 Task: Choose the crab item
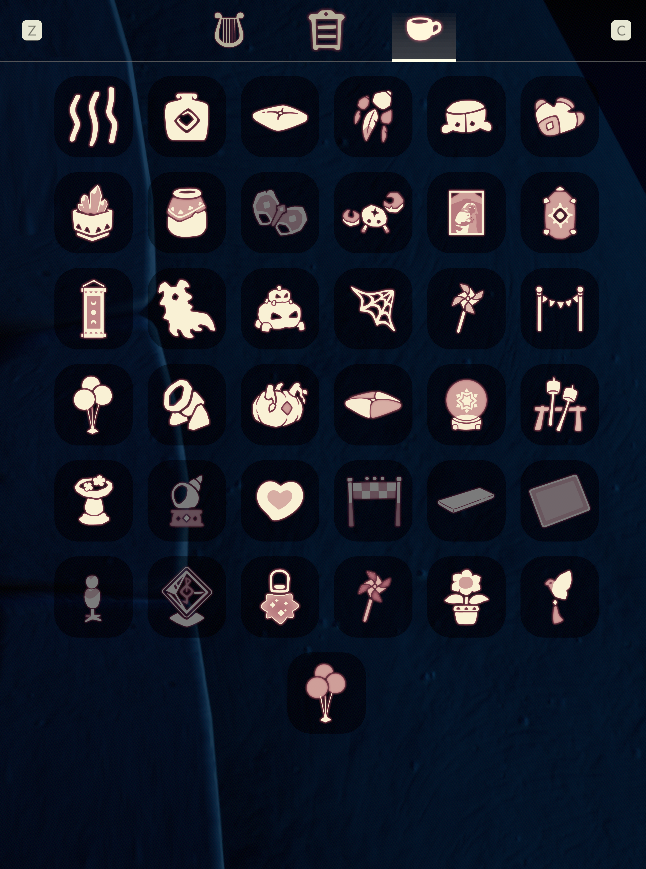[373, 212]
